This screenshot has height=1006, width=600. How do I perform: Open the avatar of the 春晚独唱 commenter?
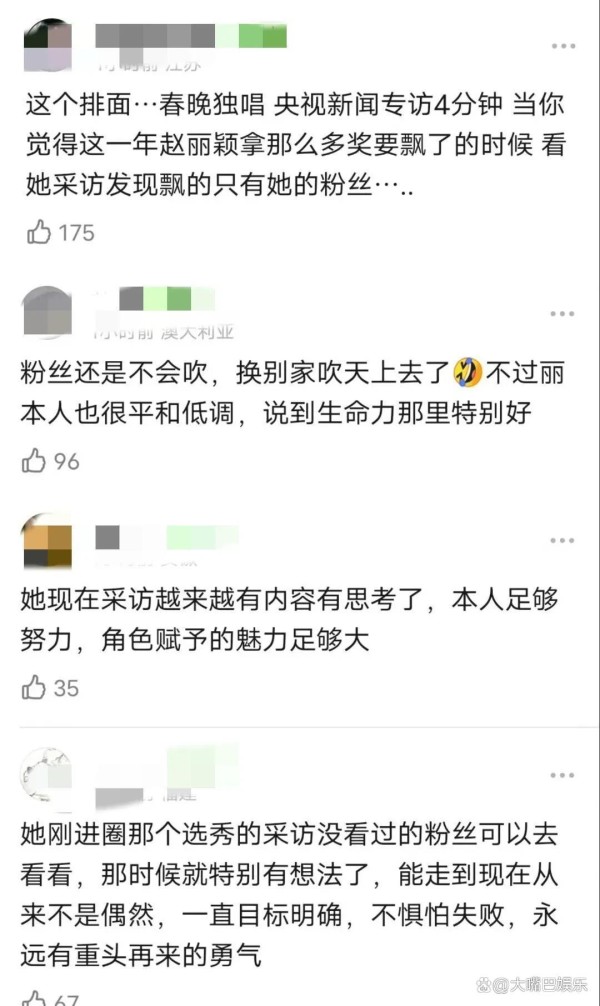point(47,45)
